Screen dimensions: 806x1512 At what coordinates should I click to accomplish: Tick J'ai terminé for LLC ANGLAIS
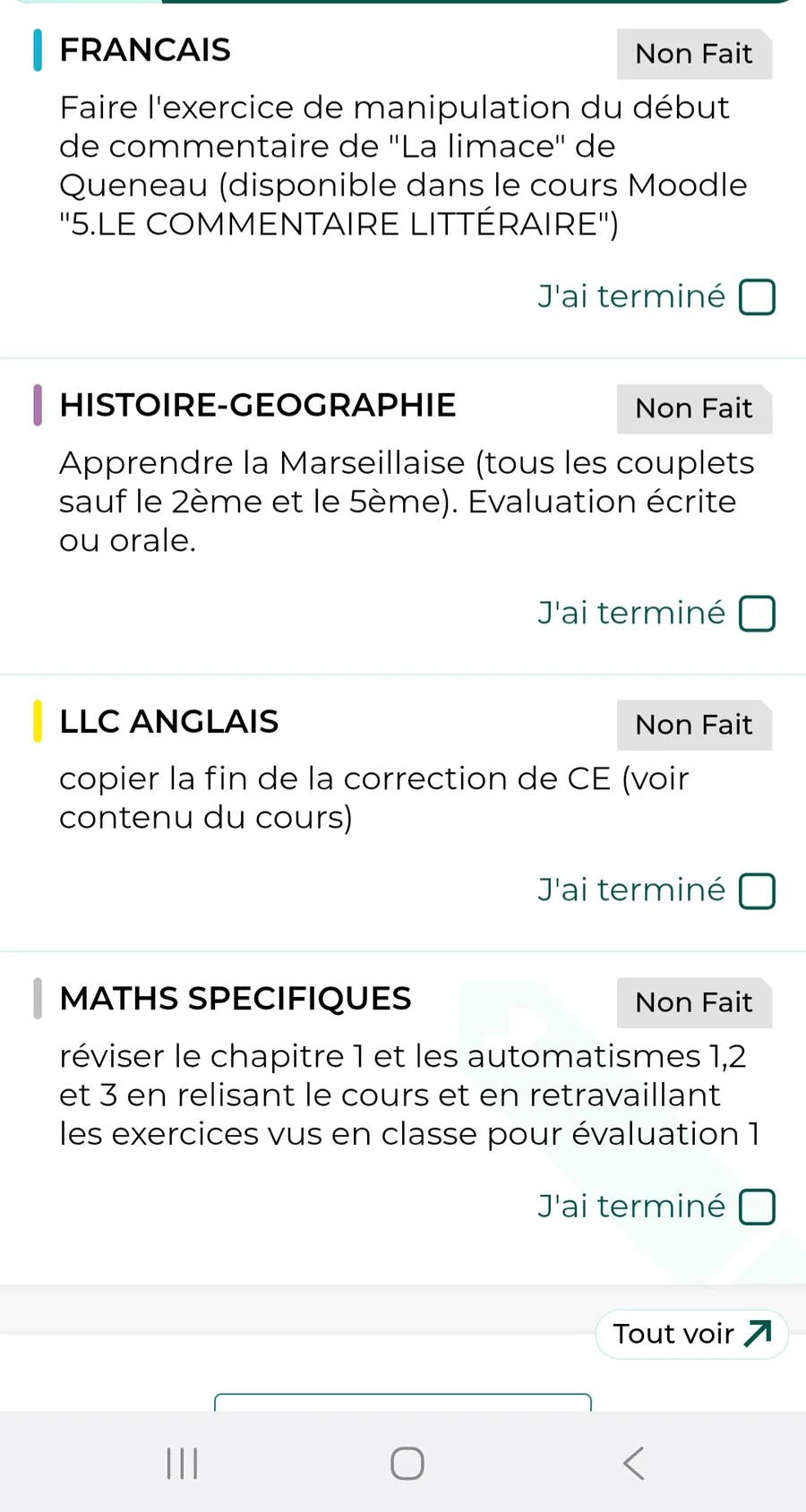pos(757,891)
